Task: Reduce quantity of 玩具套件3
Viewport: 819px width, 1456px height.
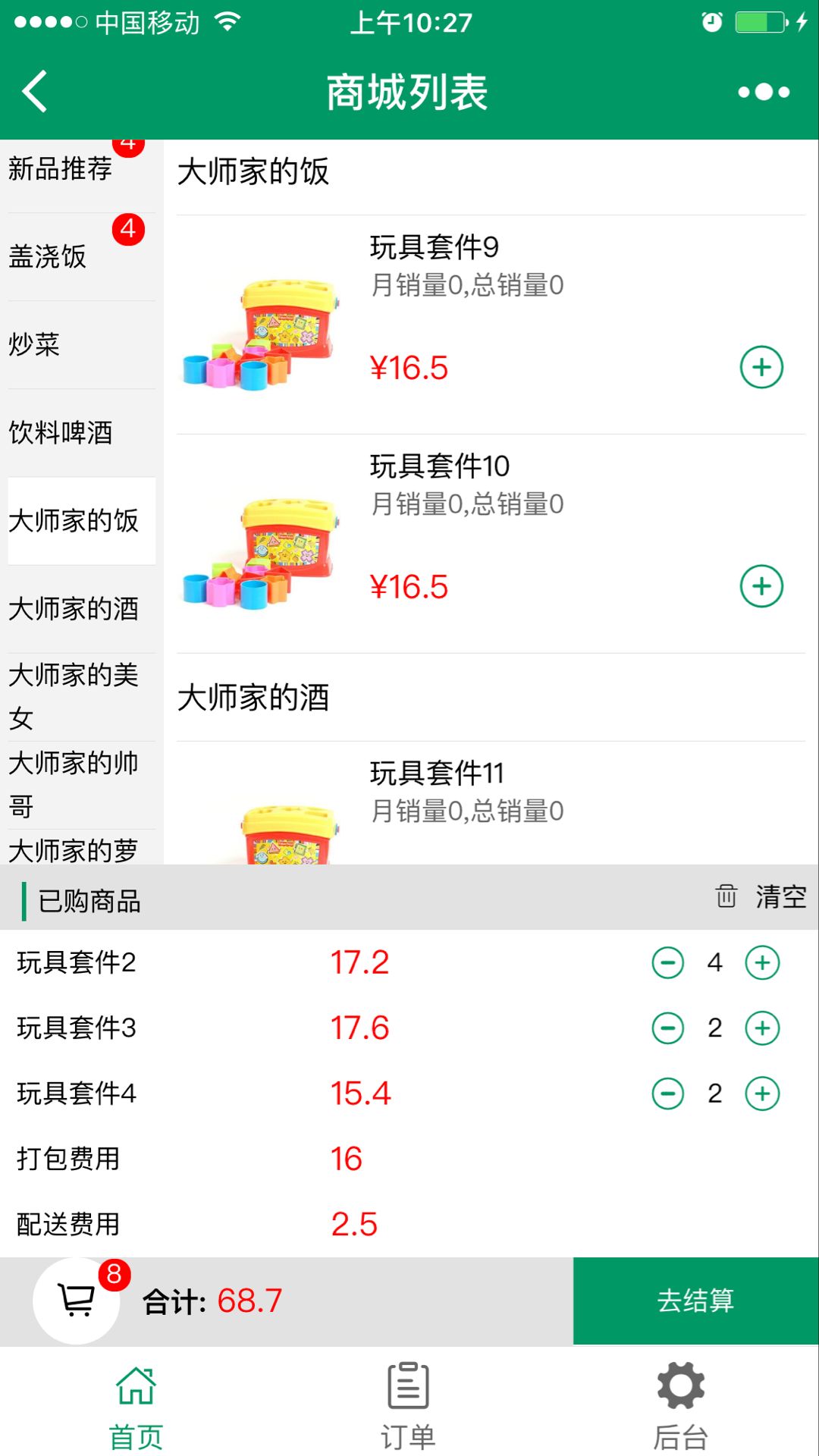Action: click(668, 1028)
